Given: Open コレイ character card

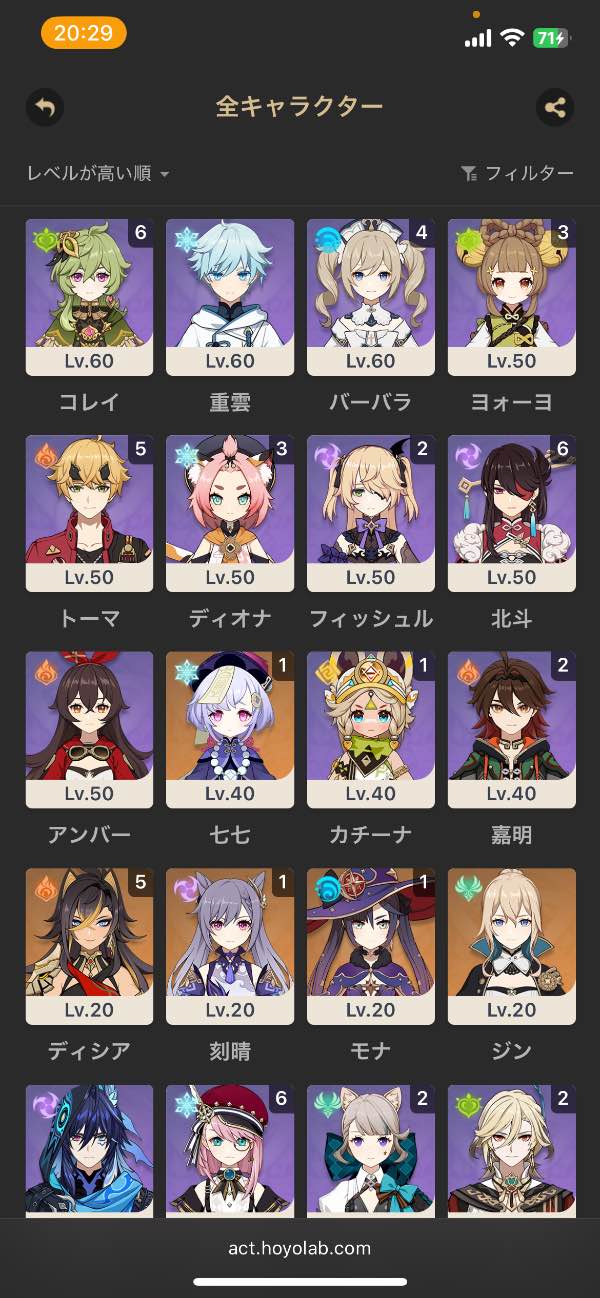Looking at the screenshot, I should click(89, 298).
